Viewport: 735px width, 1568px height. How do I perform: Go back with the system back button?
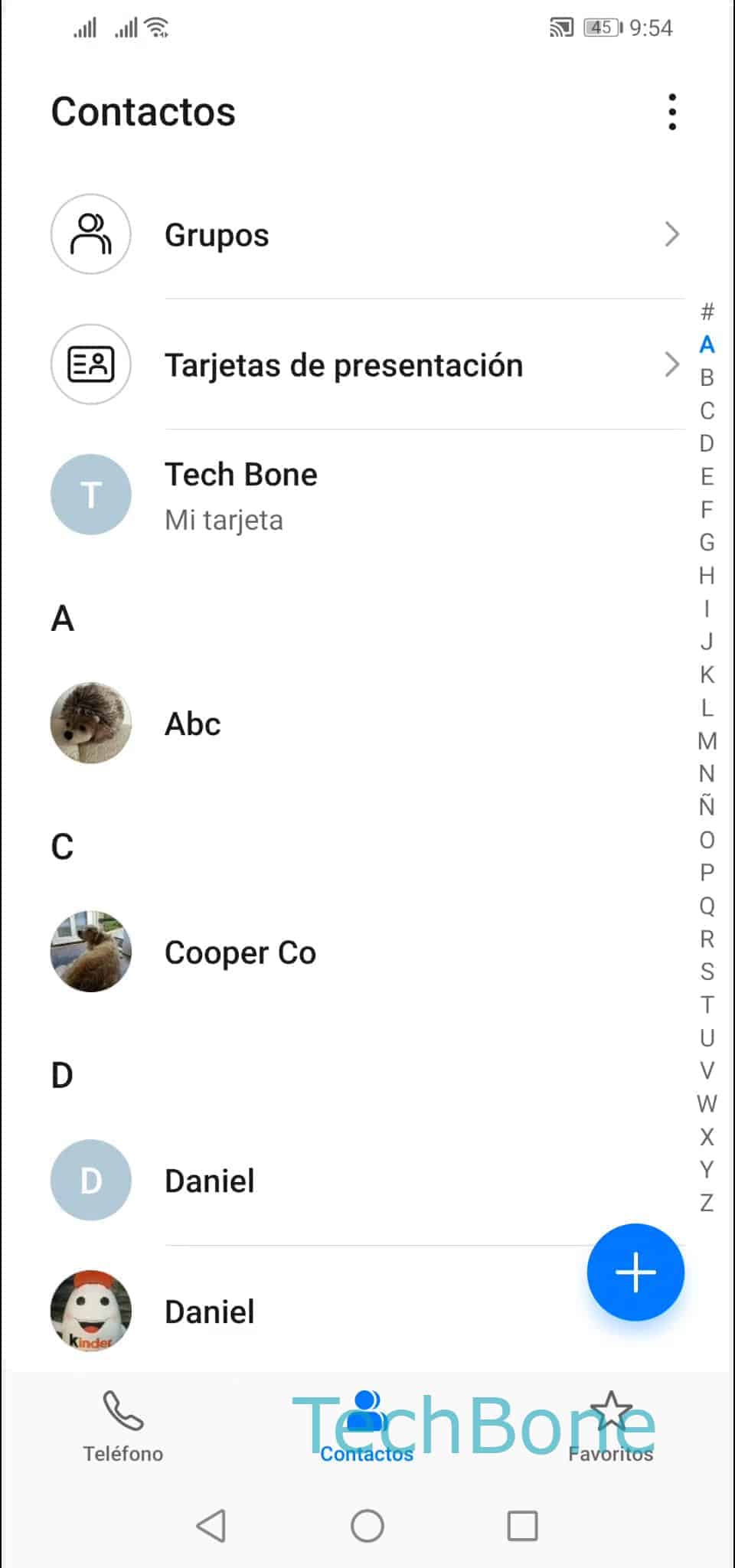tap(211, 1526)
